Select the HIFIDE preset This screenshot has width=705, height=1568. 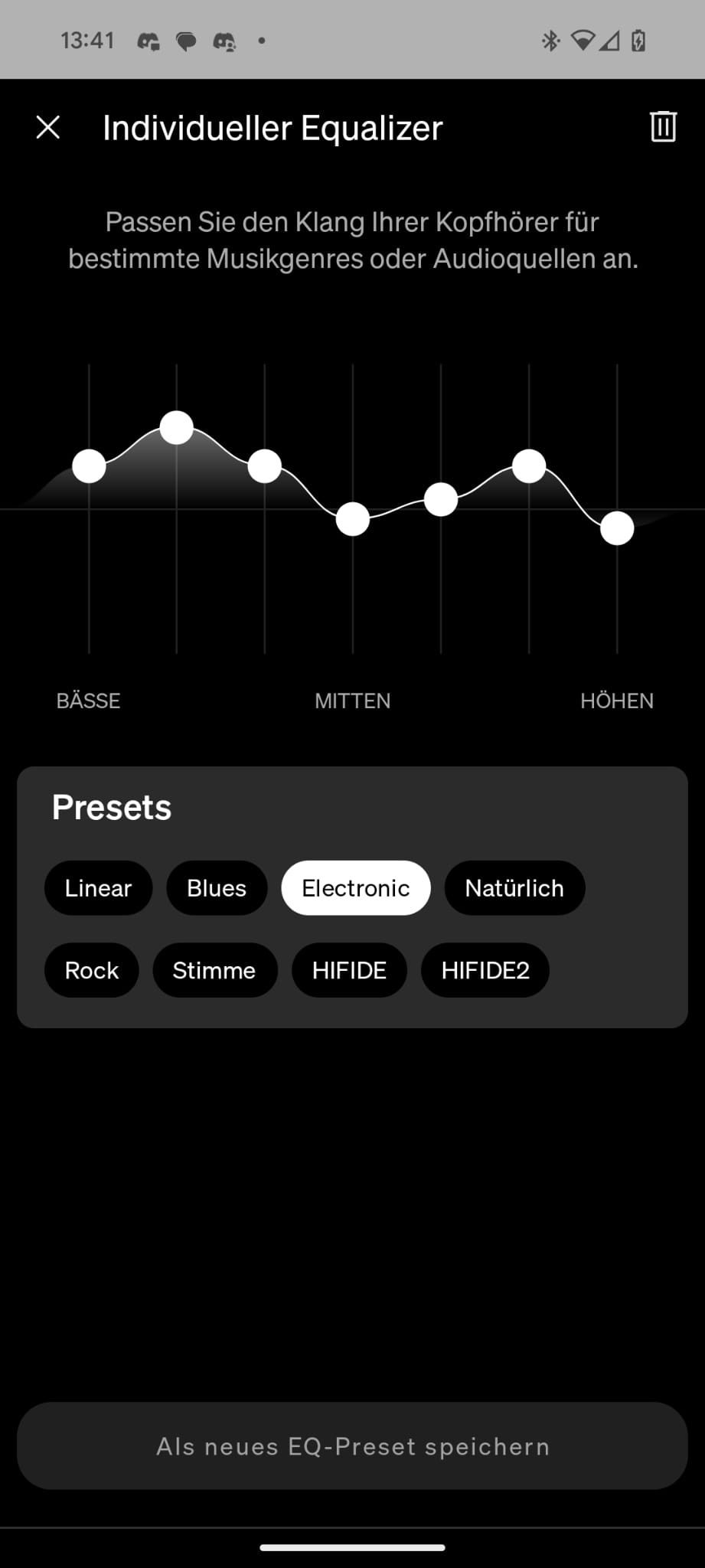tap(349, 970)
